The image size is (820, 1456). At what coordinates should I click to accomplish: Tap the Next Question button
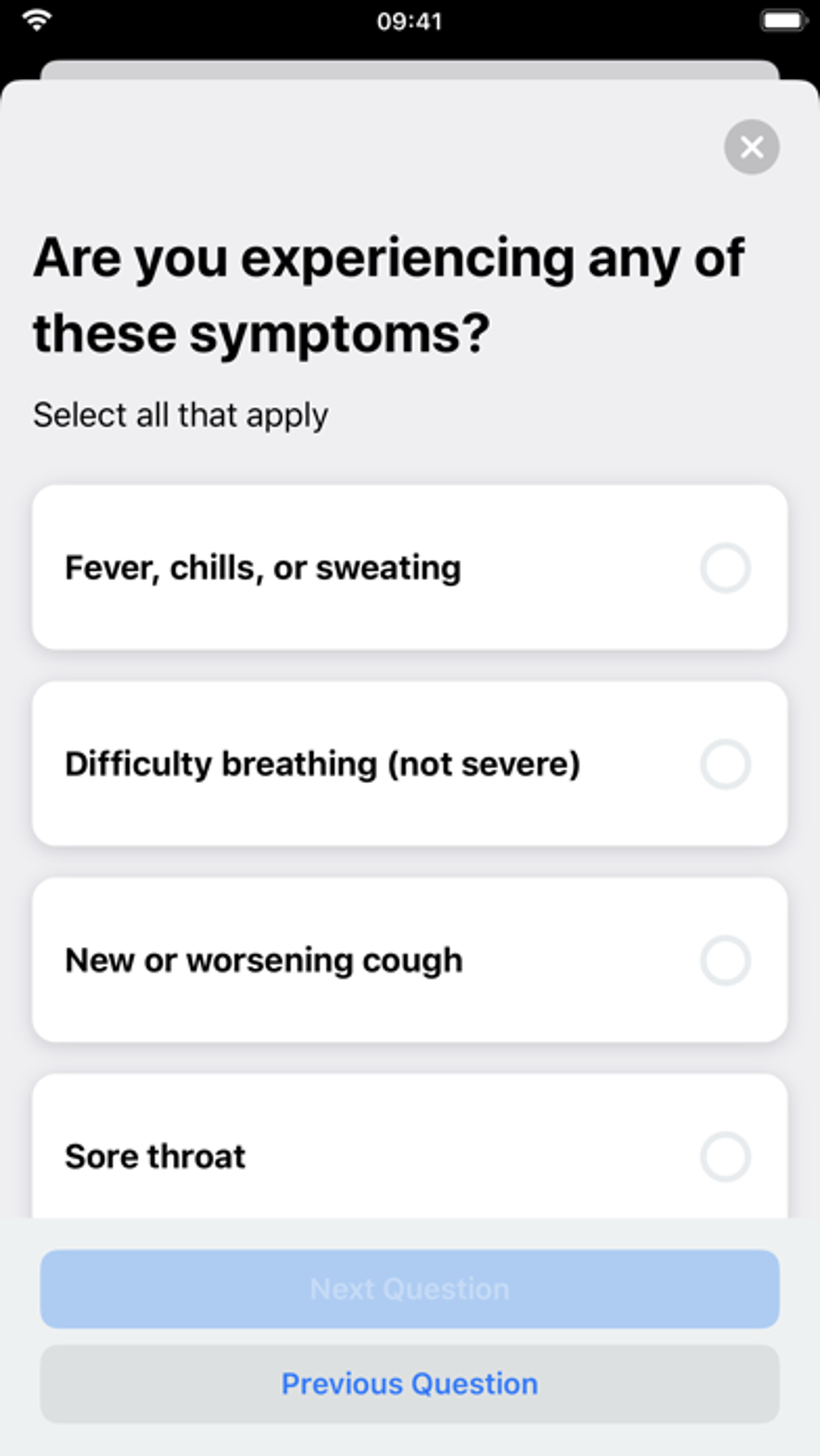pyautogui.click(x=409, y=1289)
